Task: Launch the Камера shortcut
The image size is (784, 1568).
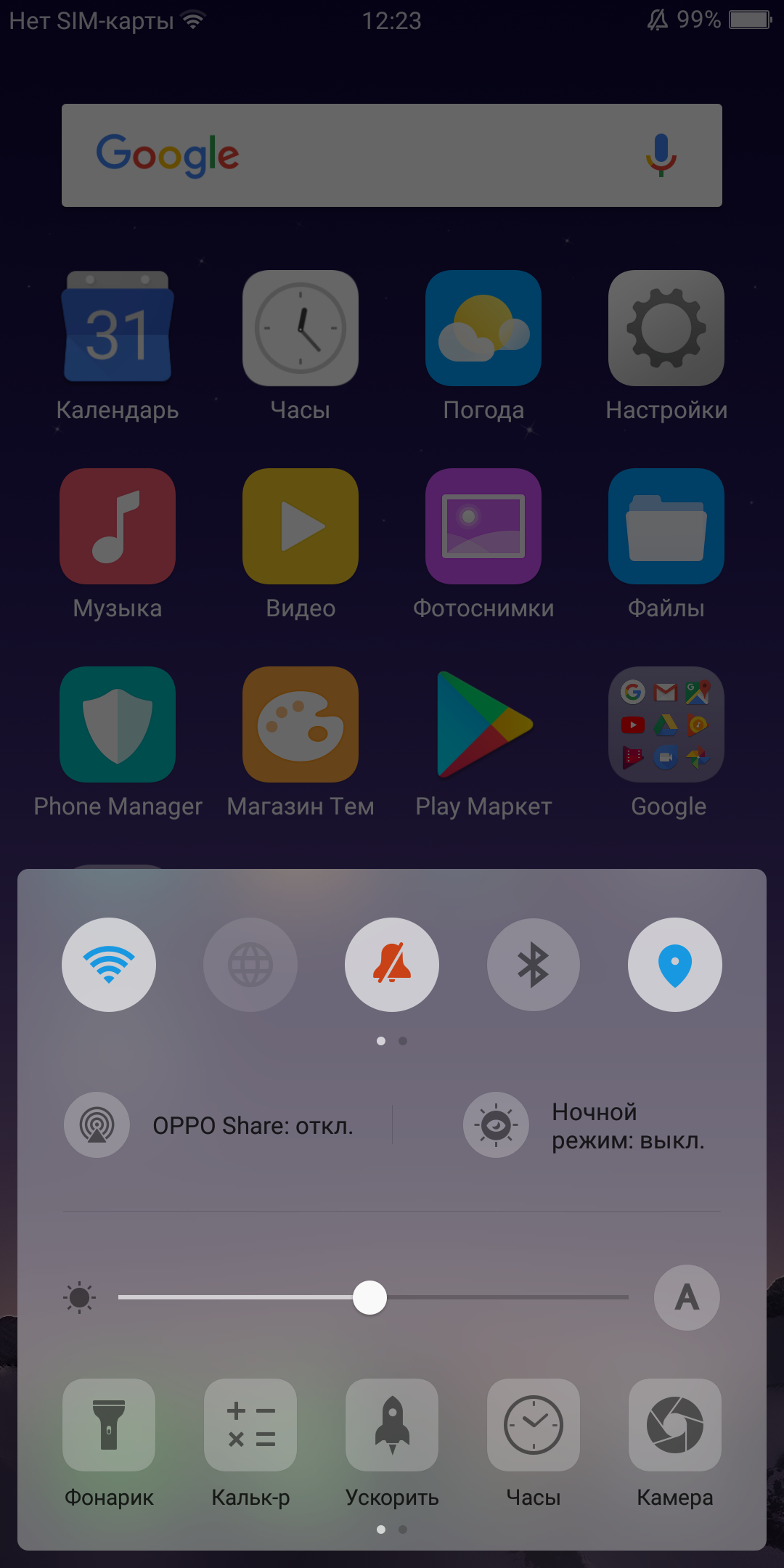Action: [x=675, y=1425]
